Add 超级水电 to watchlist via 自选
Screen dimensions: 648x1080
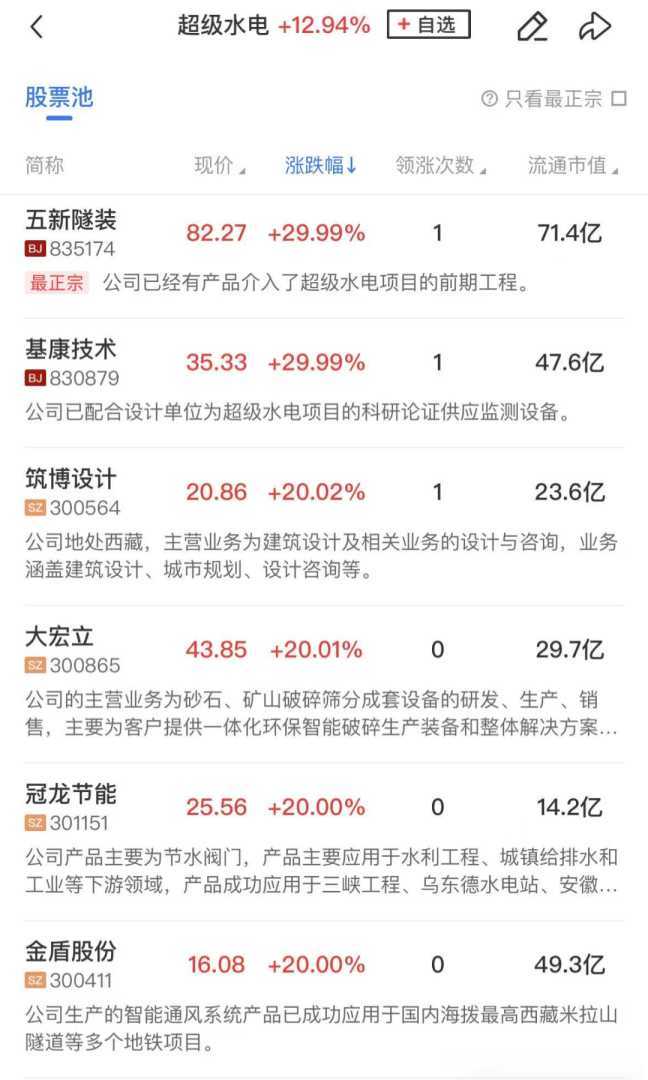pyautogui.click(x=428, y=25)
